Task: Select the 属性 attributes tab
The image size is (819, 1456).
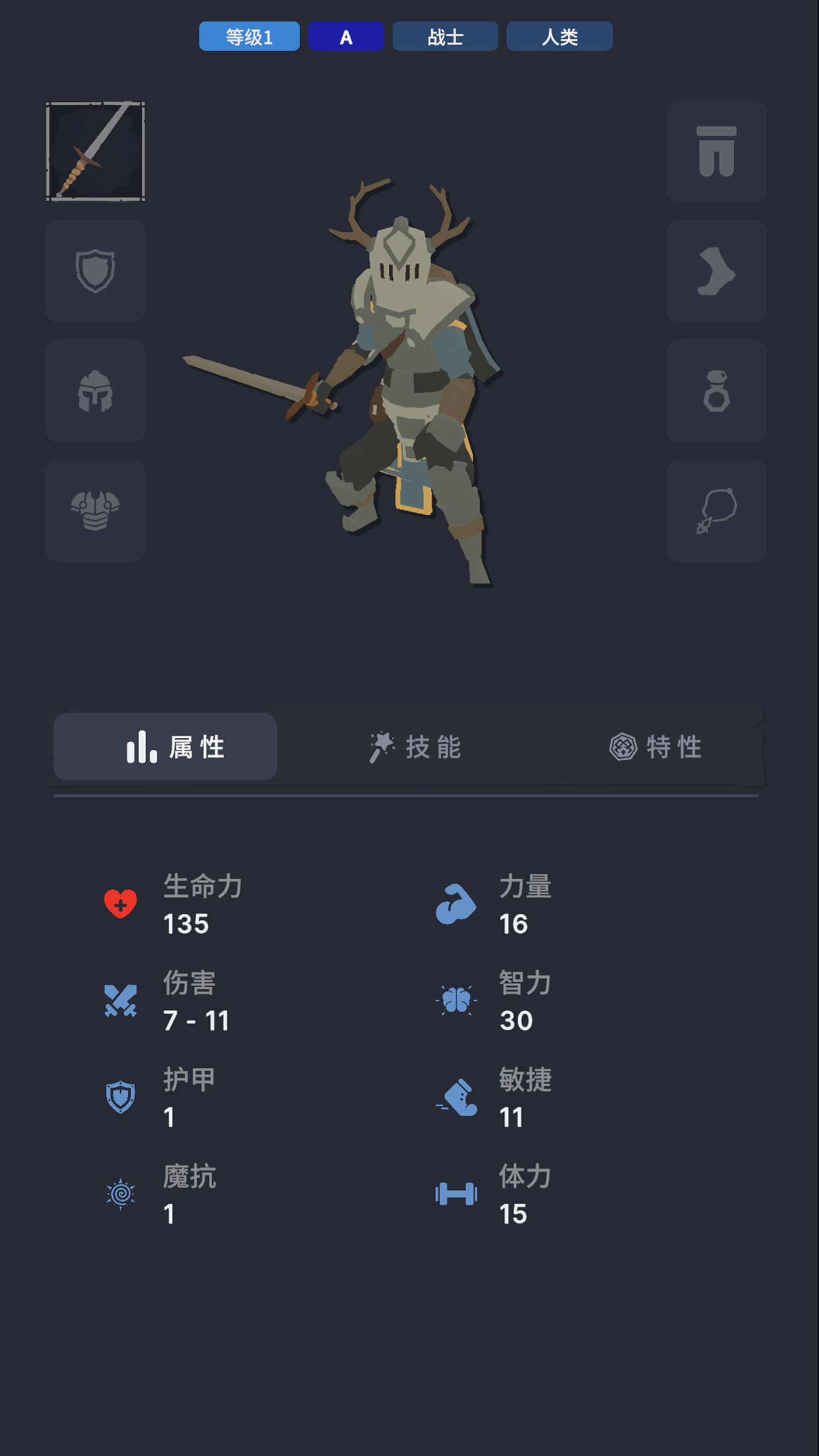Action: click(x=166, y=746)
